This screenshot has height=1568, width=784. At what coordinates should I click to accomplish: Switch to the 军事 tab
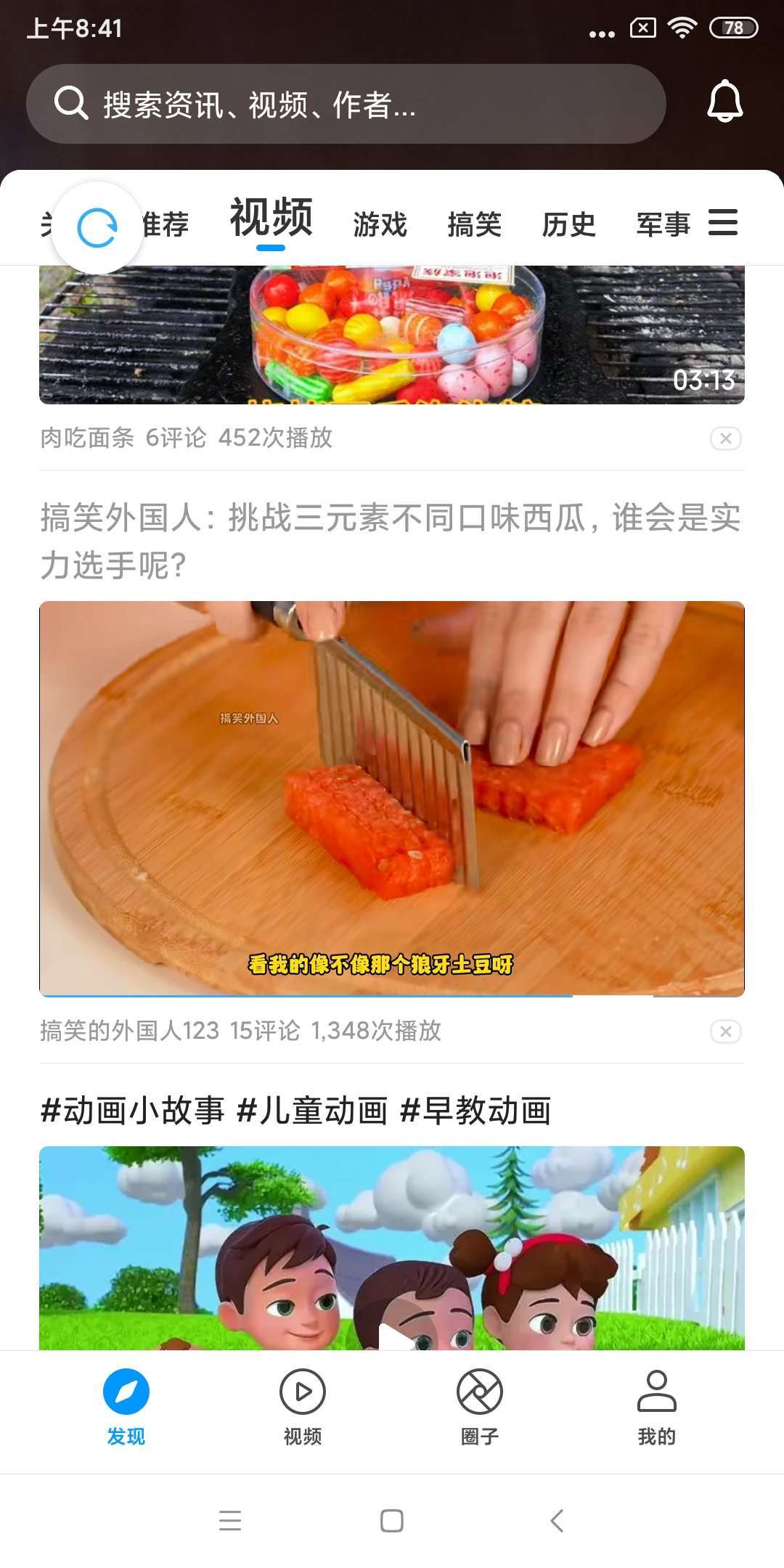tap(662, 224)
